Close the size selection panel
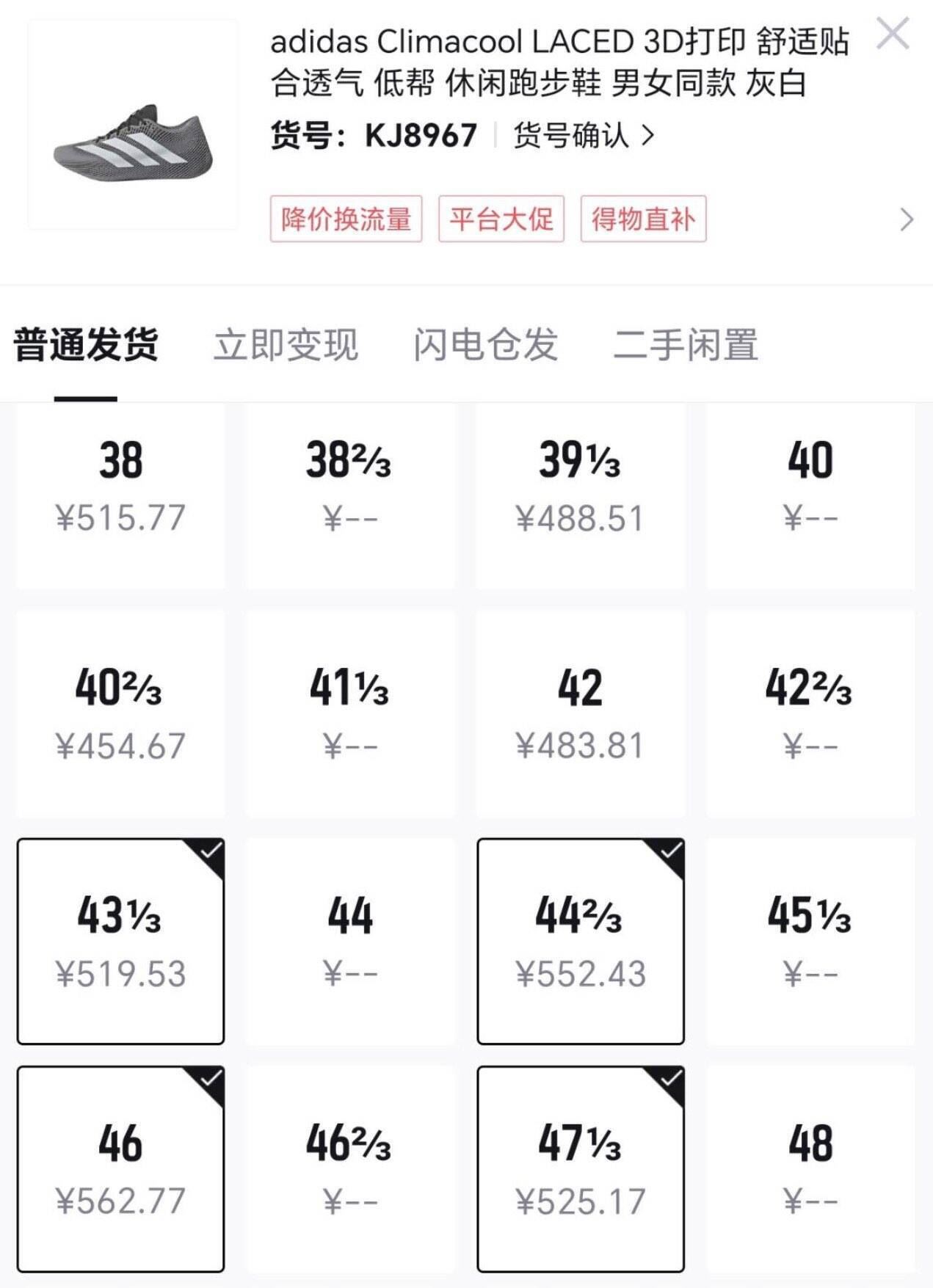This screenshot has width=933, height=1288. tap(893, 34)
